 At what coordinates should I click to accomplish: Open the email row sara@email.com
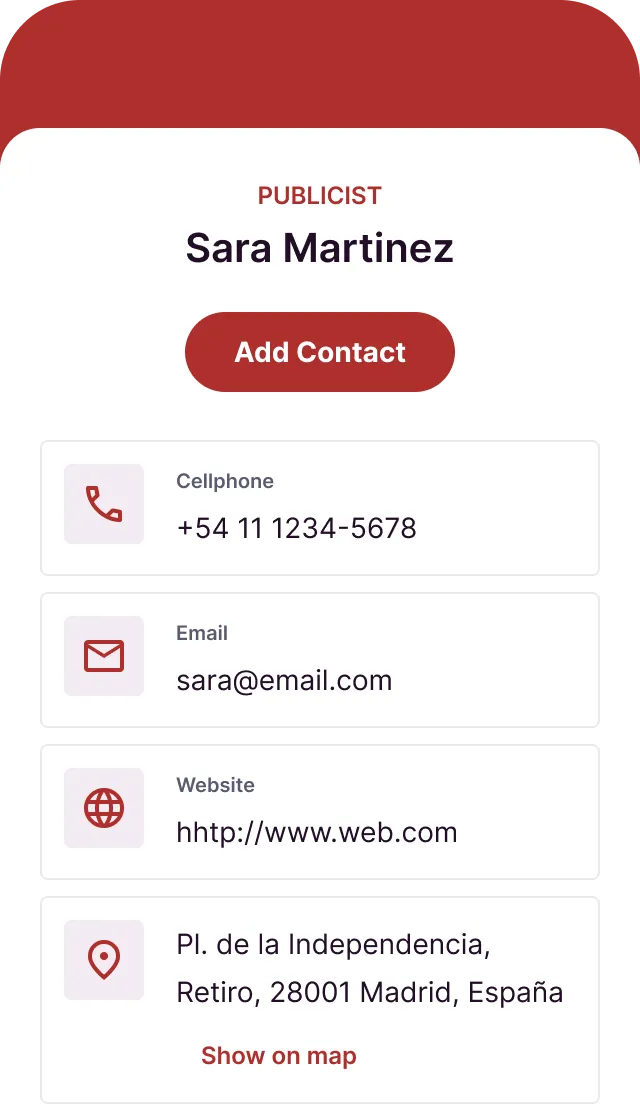click(x=284, y=680)
